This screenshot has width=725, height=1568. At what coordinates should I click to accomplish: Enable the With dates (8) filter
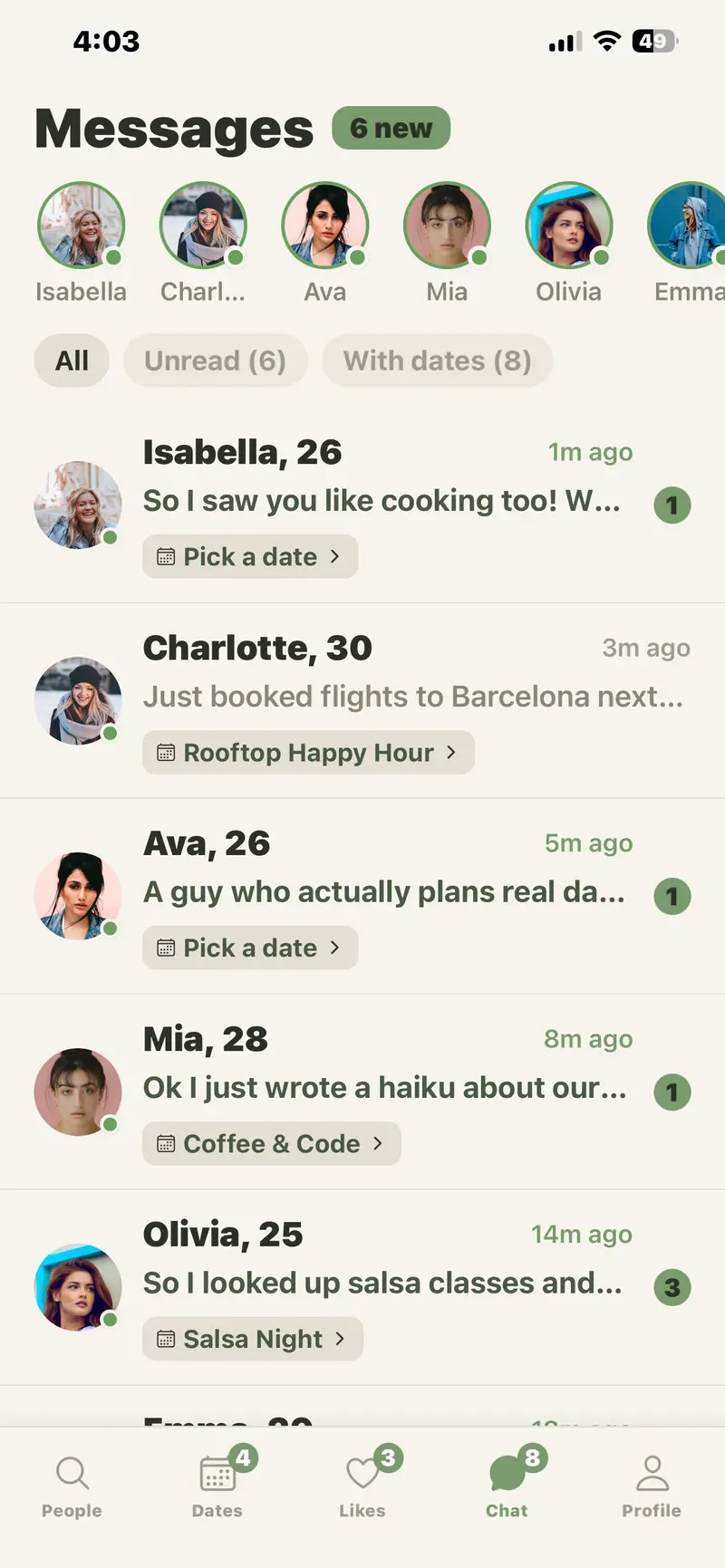coord(438,361)
